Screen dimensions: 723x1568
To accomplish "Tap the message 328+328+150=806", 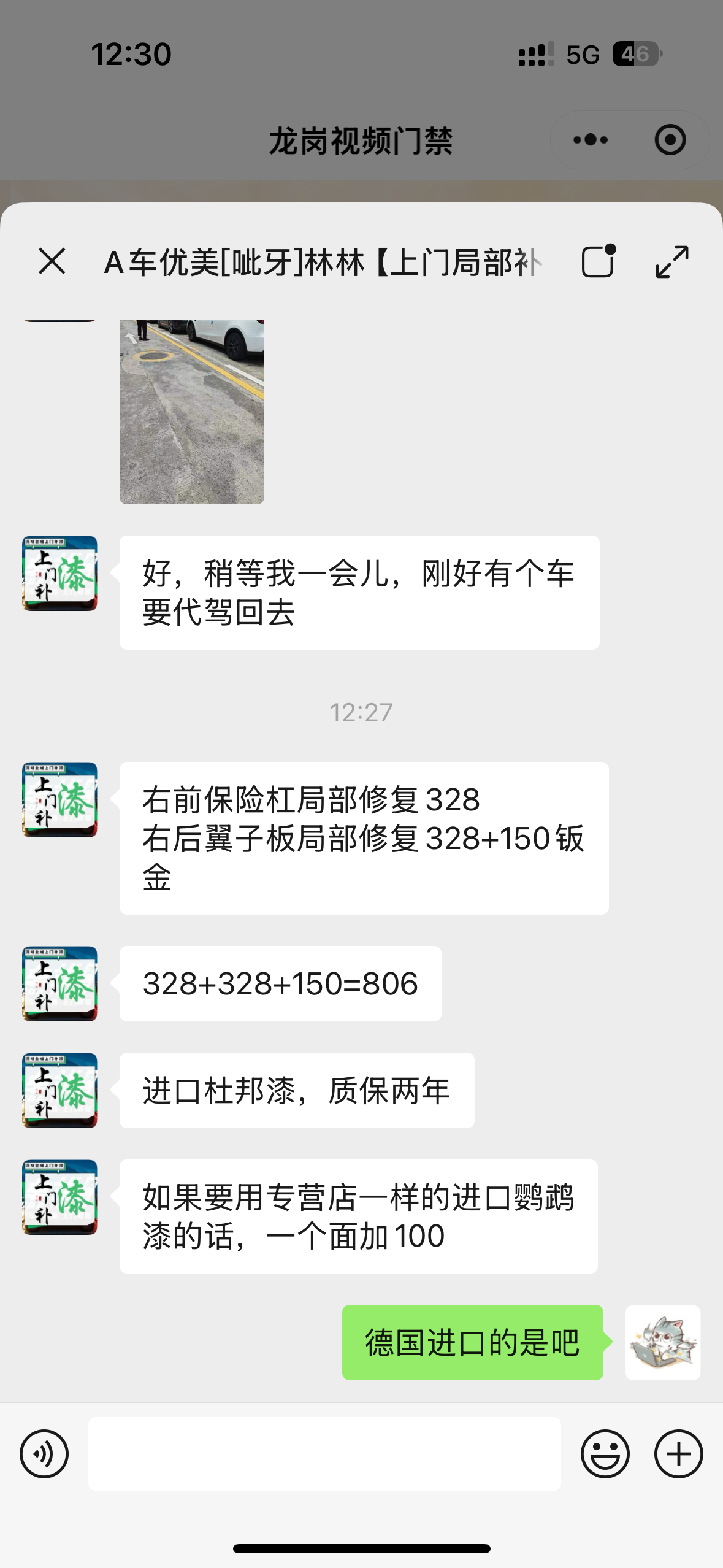I will pyautogui.click(x=279, y=983).
